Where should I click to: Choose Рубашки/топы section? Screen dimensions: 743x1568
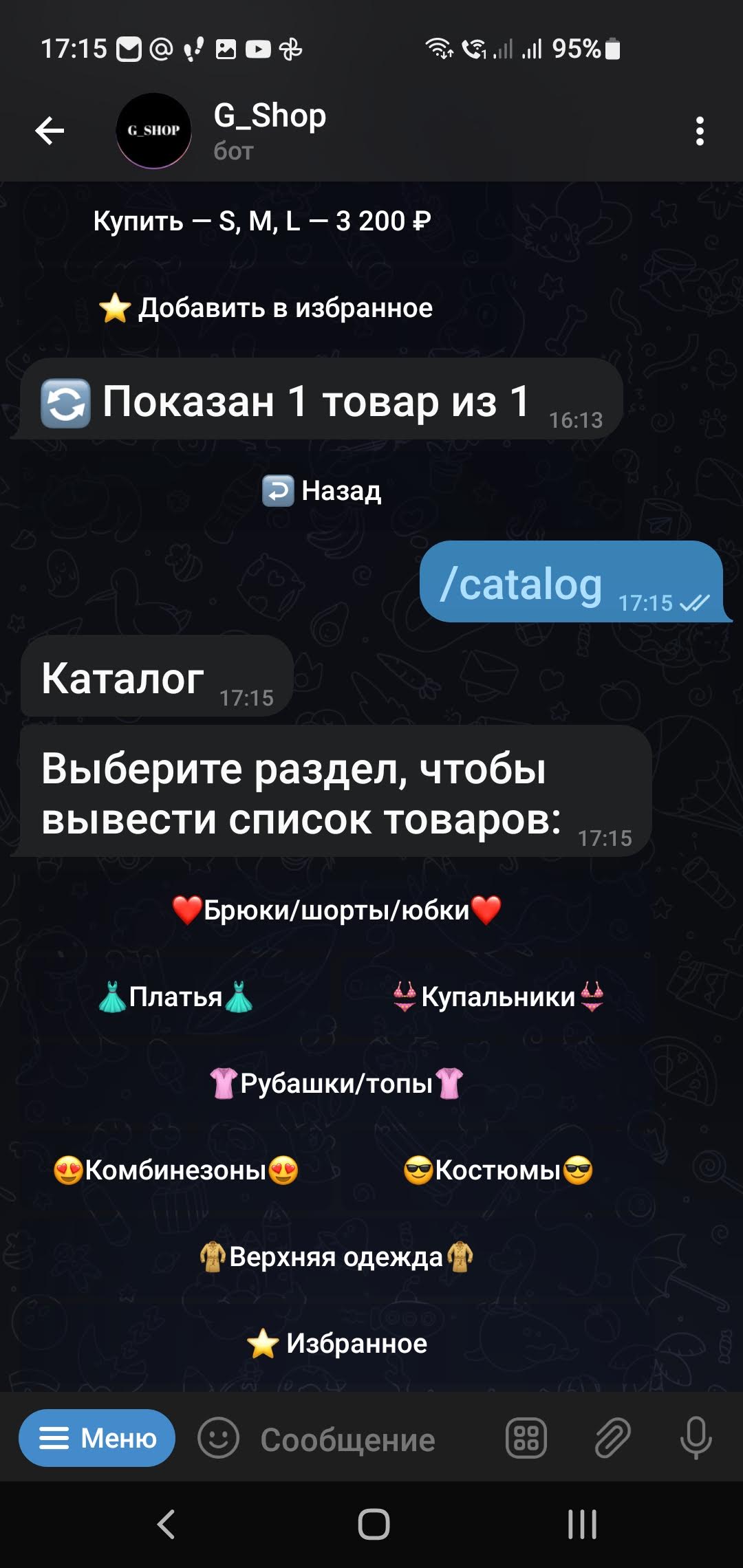point(336,1084)
